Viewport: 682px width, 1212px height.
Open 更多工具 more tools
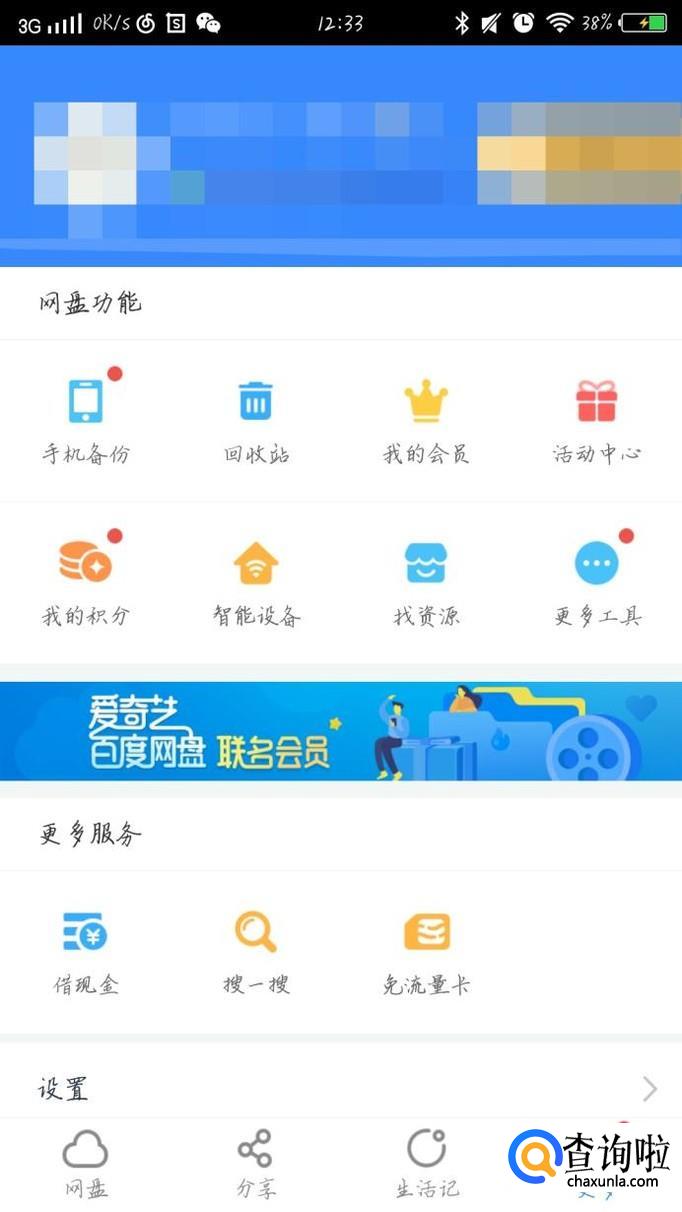(x=596, y=580)
